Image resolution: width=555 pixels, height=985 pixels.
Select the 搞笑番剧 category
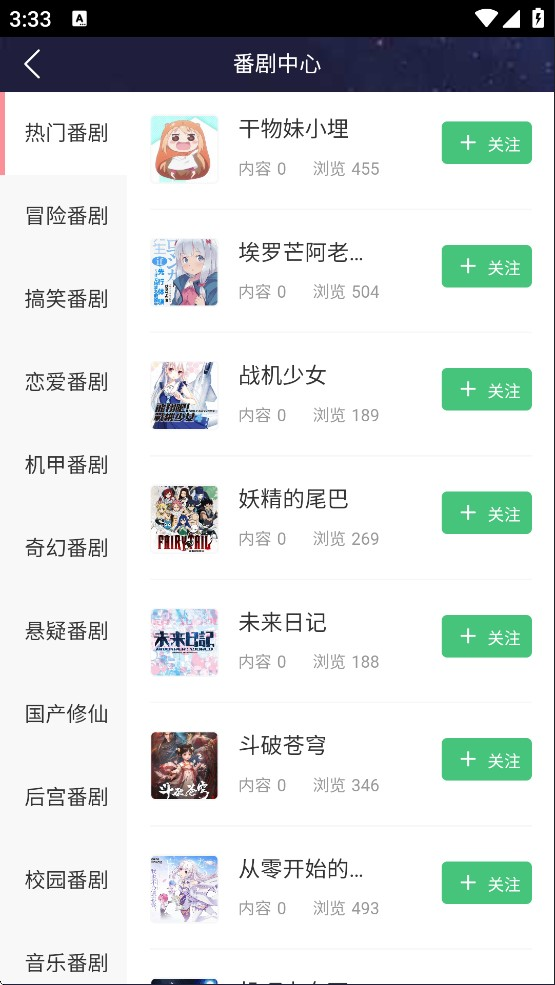(66, 298)
